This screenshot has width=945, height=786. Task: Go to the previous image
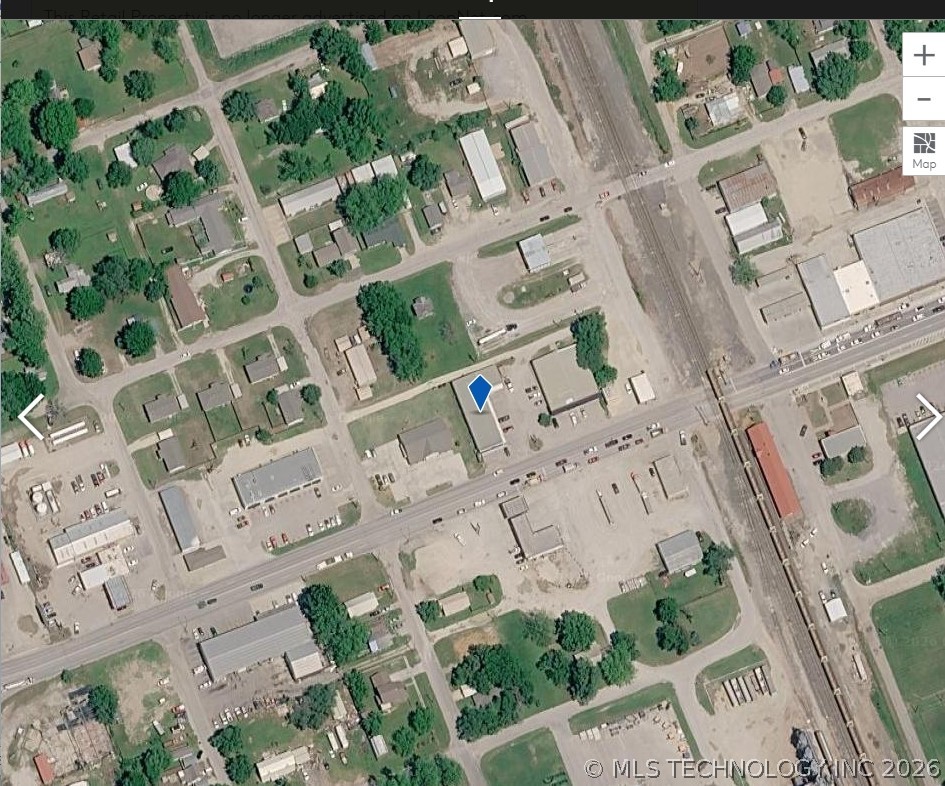click(x=31, y=417)
